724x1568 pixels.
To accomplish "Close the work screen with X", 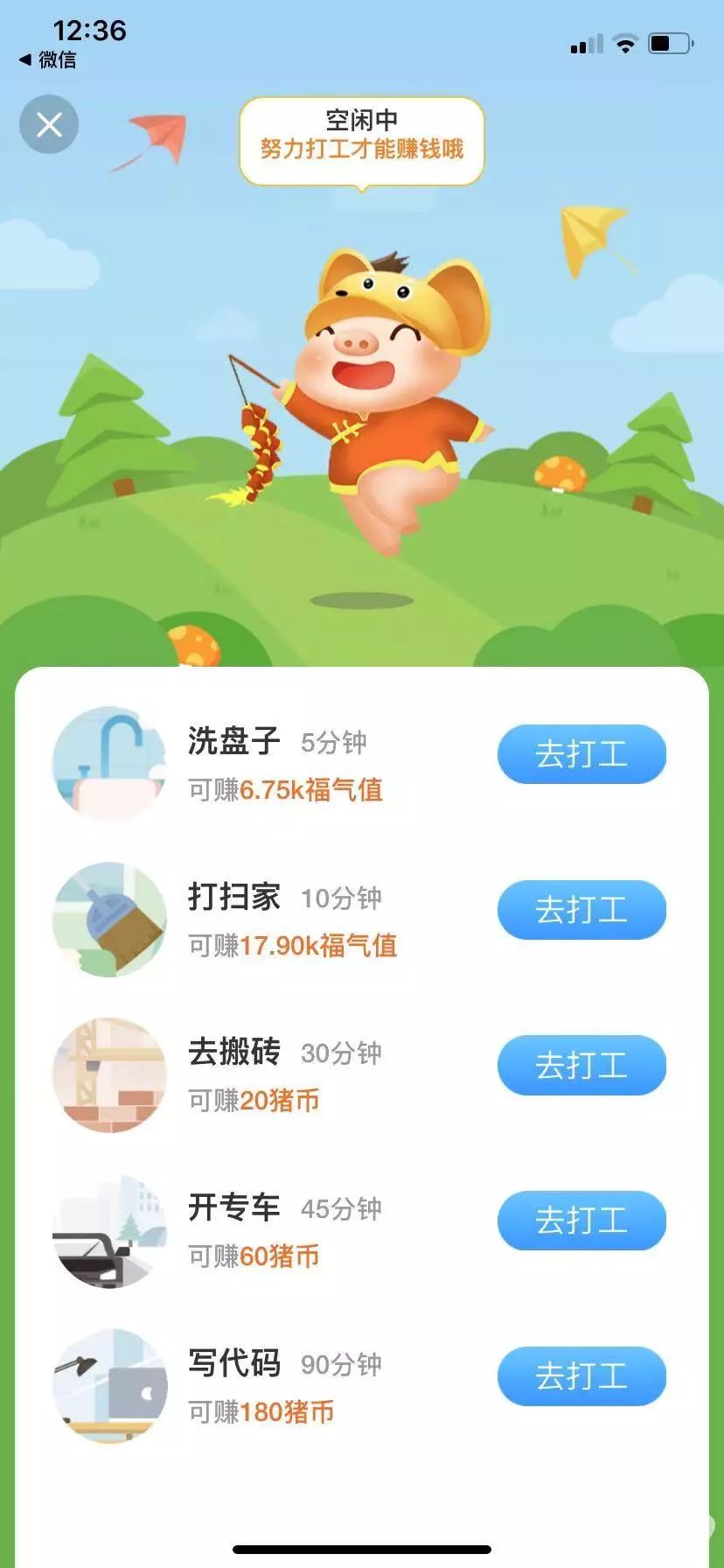I will 49,124.
